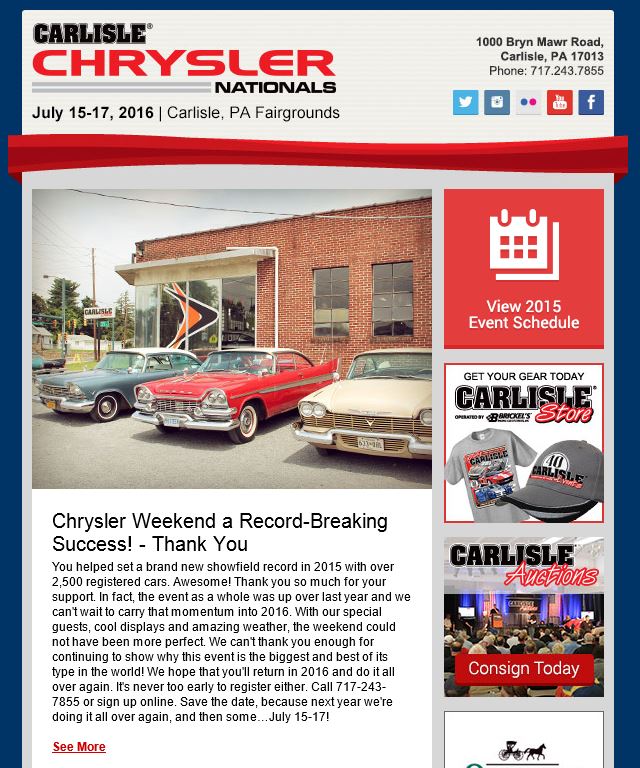Tap Consign Today on Carlisle Auctions
Screen dimensions: 640x768
(523, 668)
